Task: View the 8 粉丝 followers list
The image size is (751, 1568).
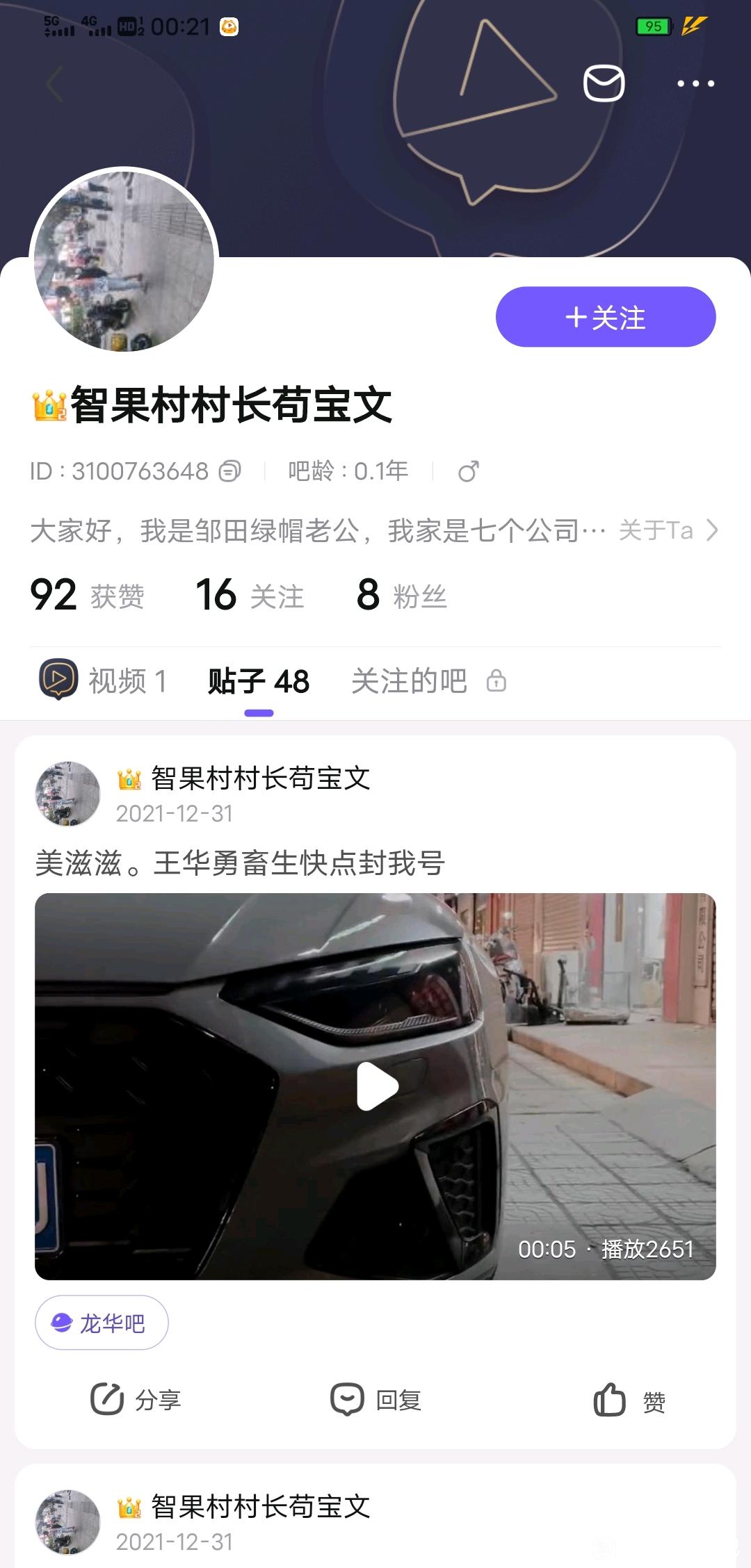Action: coord(401,596)
